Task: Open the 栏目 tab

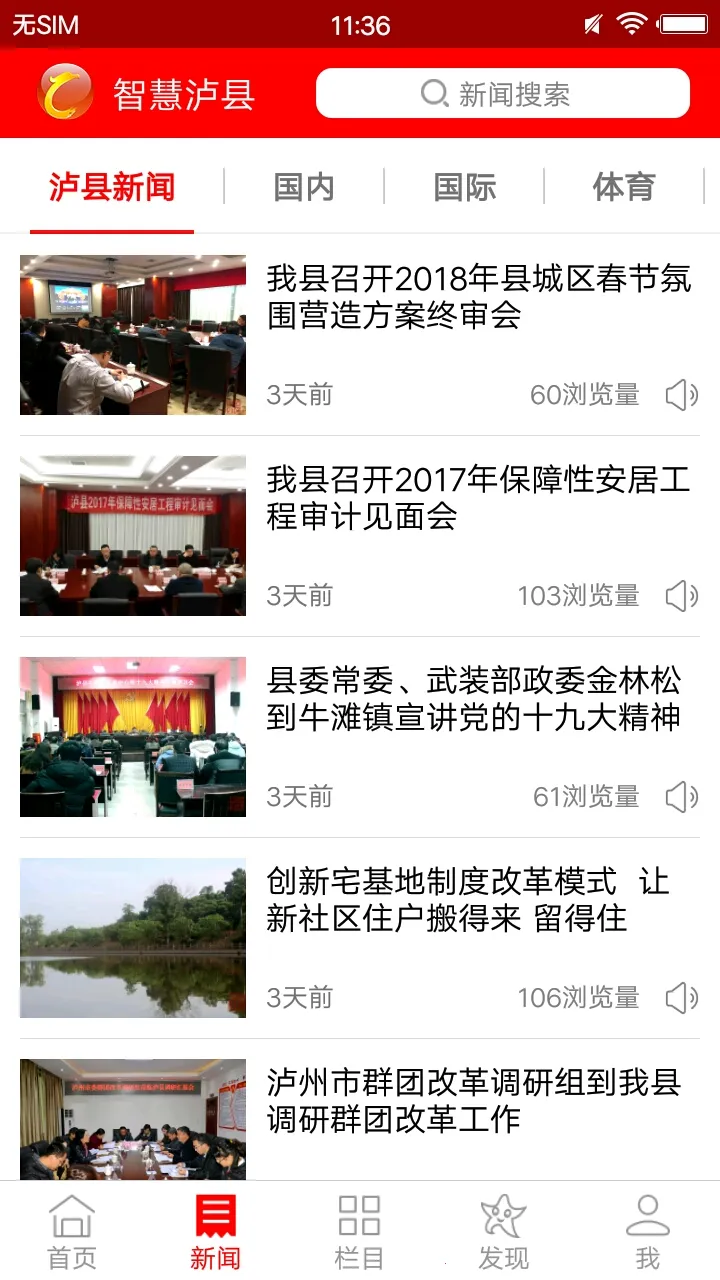Action: pyautogui.click(x=359, y=1231)
